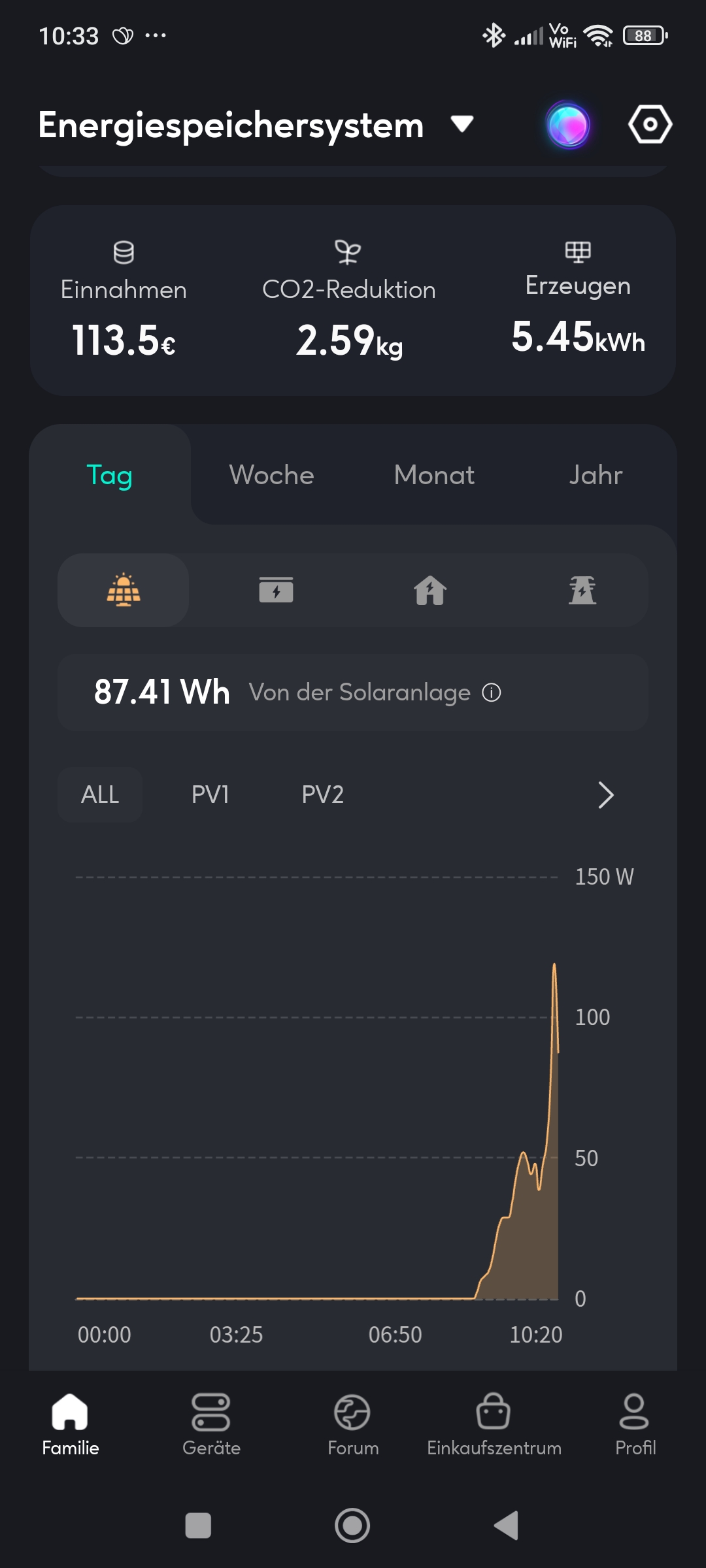Switch to the Monat tab
The image size is (706, 1568).
[434, 475]
